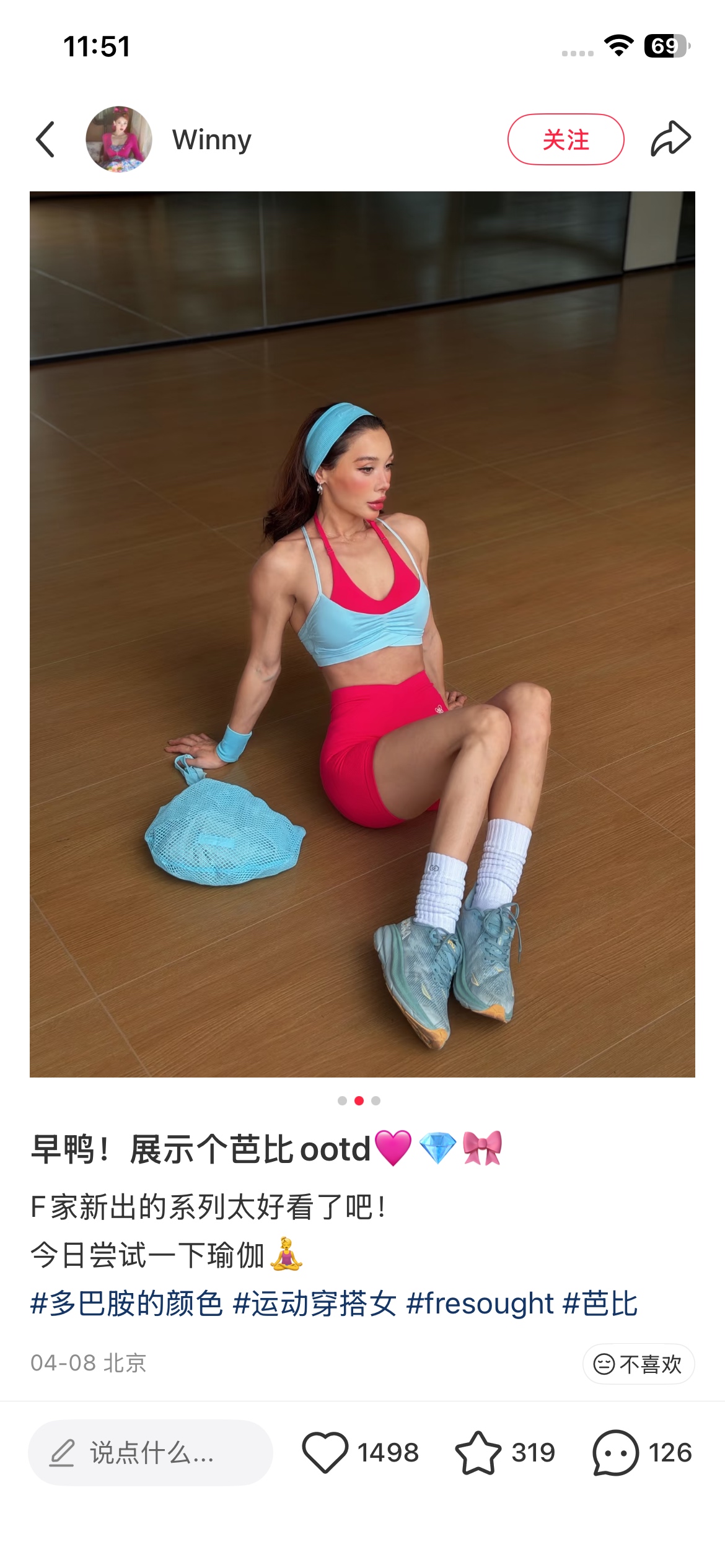Follow Winny with the 关注 button
This screenshot has width=725, height=1568.
click(566, 139)
